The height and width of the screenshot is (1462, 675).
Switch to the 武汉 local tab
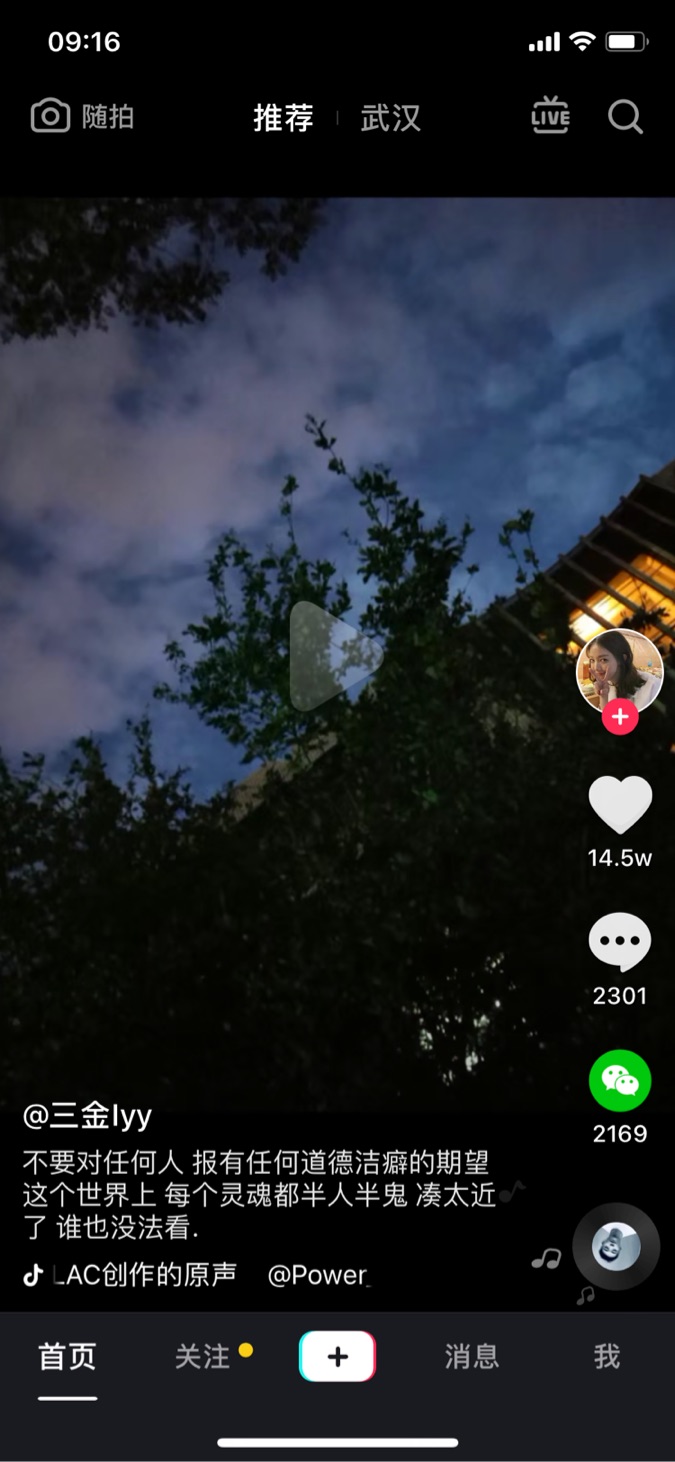click(390, 118)
